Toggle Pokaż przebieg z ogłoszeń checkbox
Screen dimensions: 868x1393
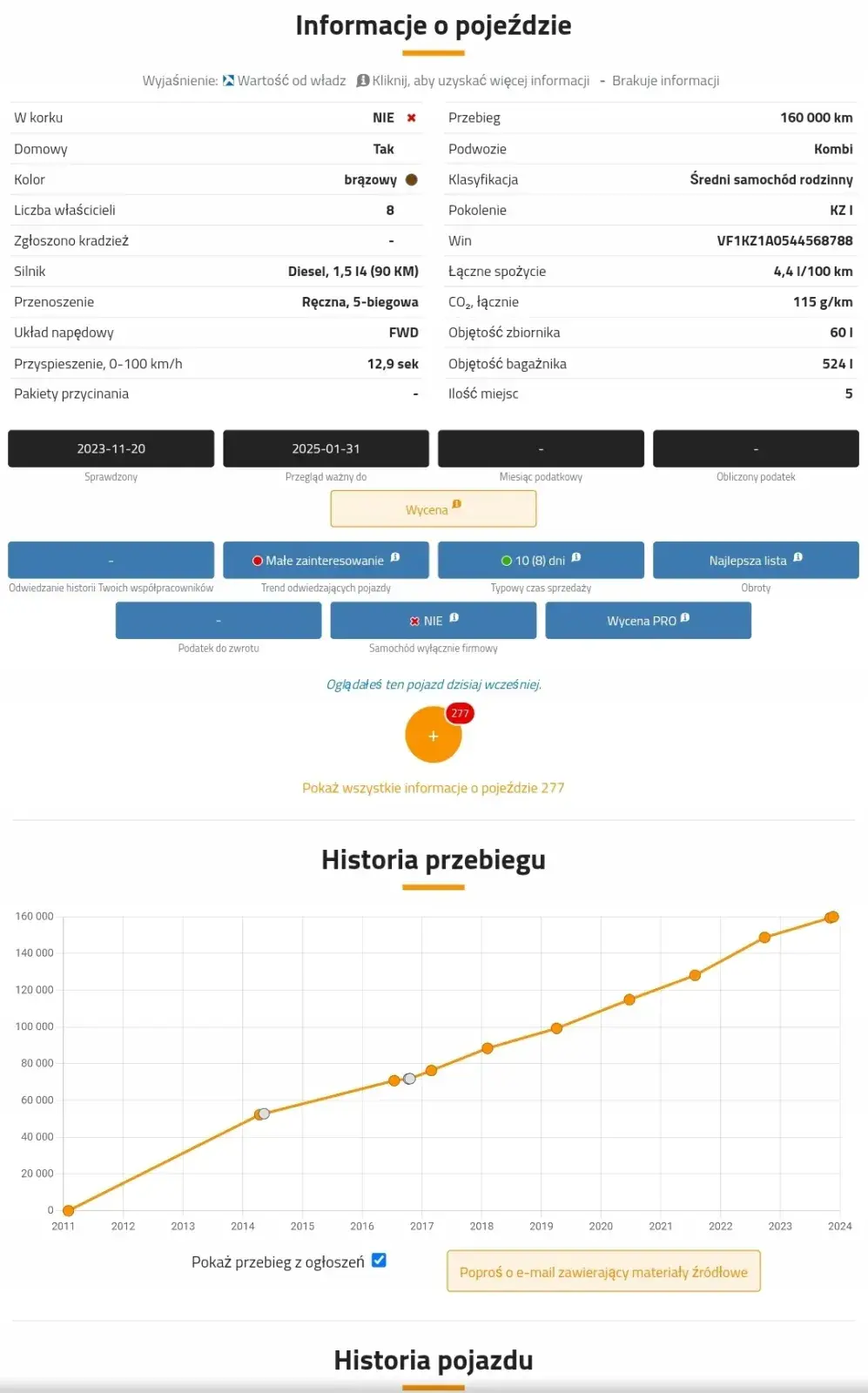[x=379, y=1260]
